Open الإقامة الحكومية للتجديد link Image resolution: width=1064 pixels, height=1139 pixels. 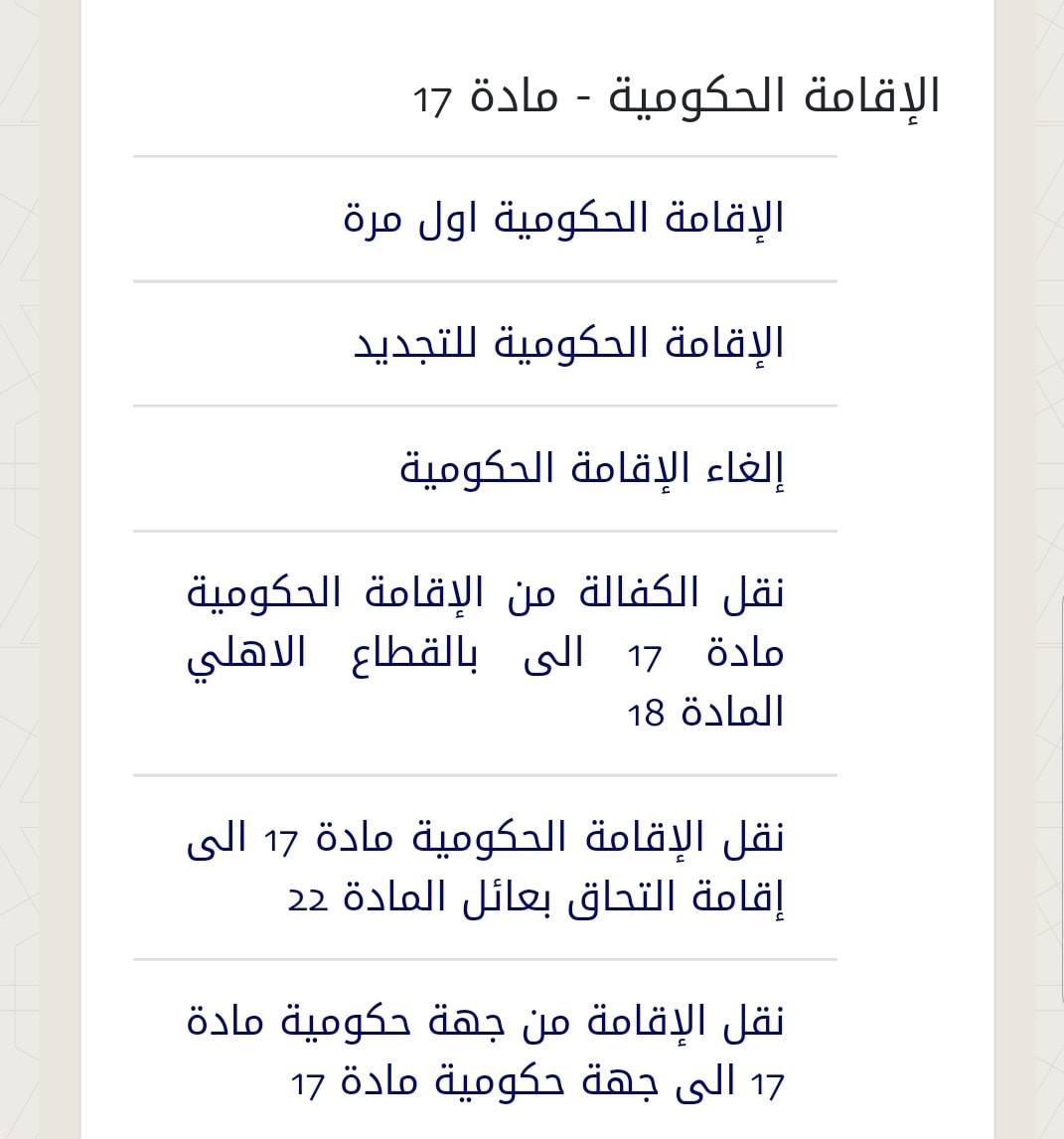coord(568,344)
